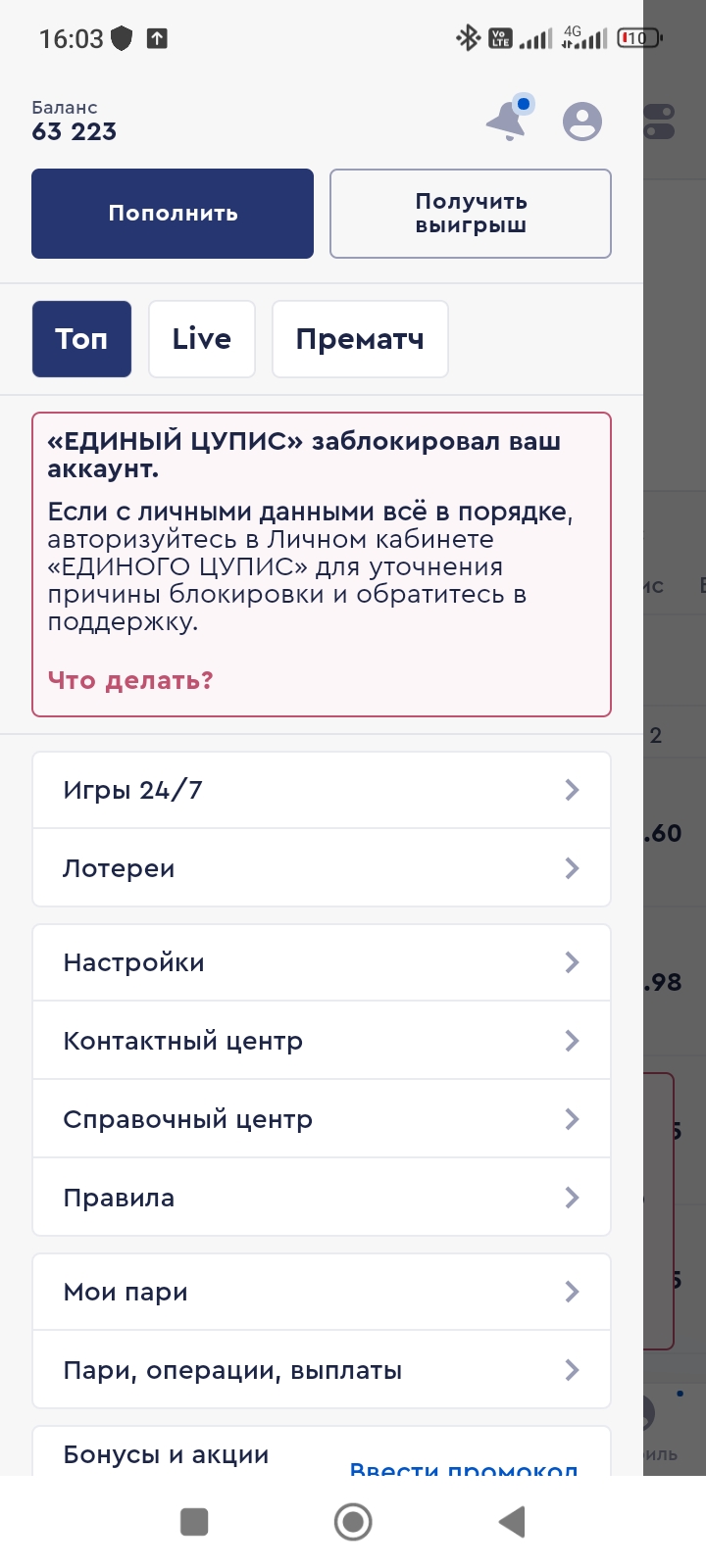Open the notifications bell
This screenshot has height=1568, width=706.
[507, 121]
